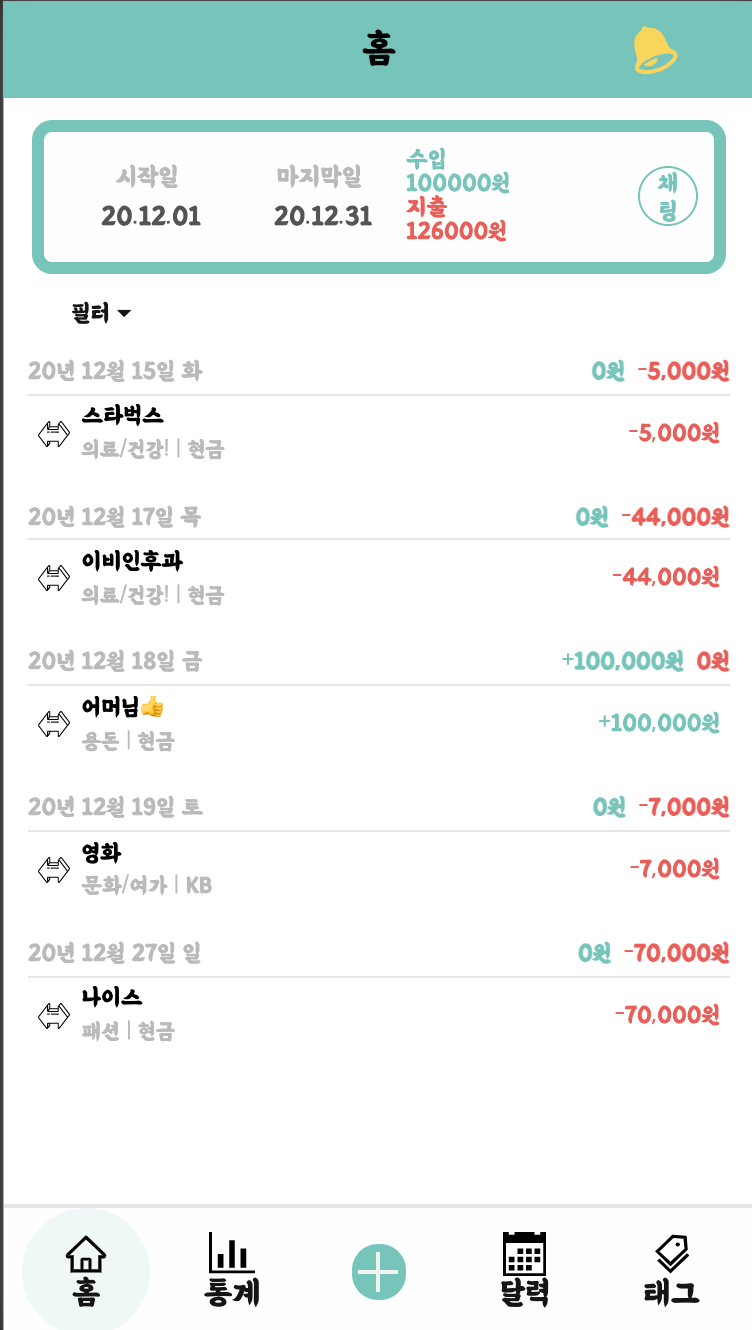Open the 나이스 transaction
The height and width of the screenshot is (1330, 752).
pyautogui.click(x=378, y=1013)
